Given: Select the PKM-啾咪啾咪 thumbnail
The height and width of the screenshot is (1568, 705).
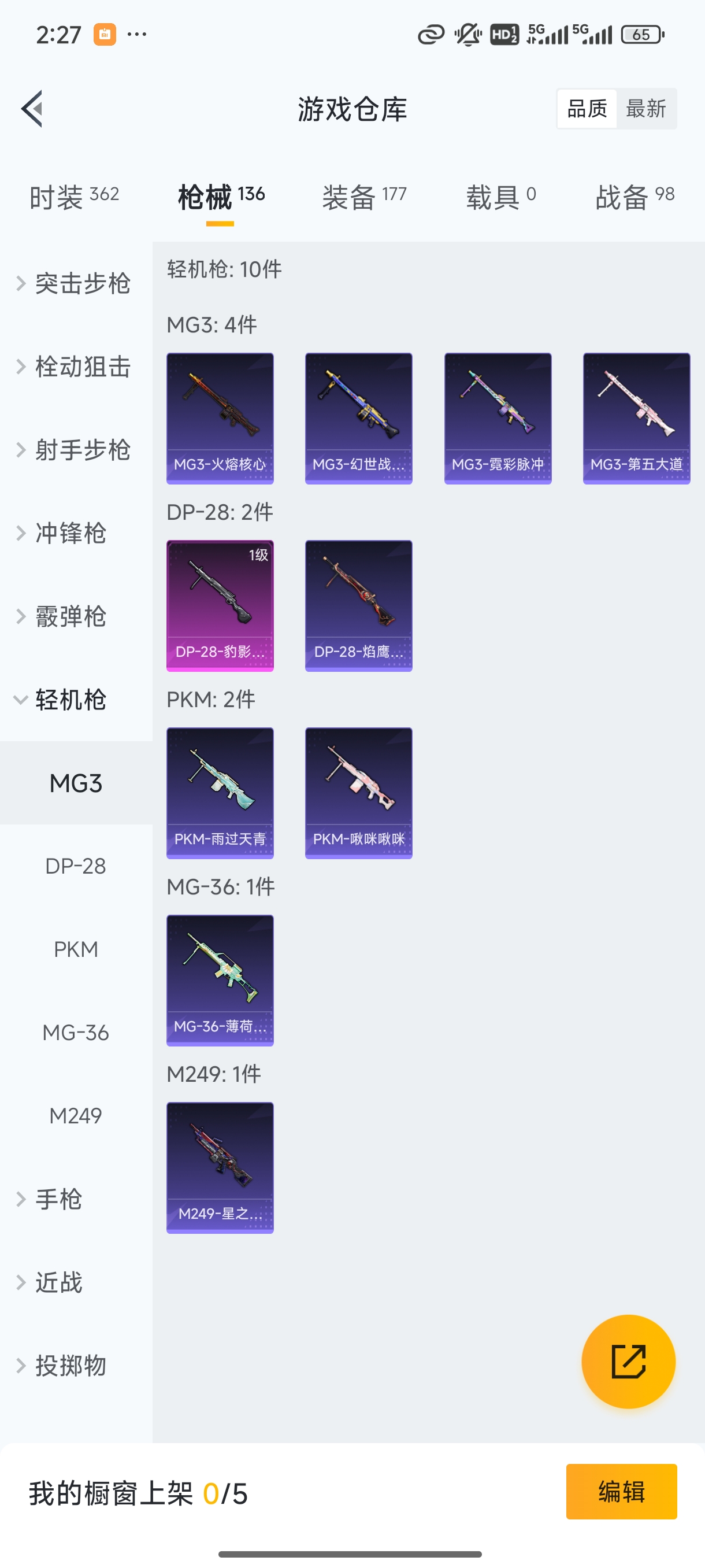Looking at the screenshot, I should 358,792.
